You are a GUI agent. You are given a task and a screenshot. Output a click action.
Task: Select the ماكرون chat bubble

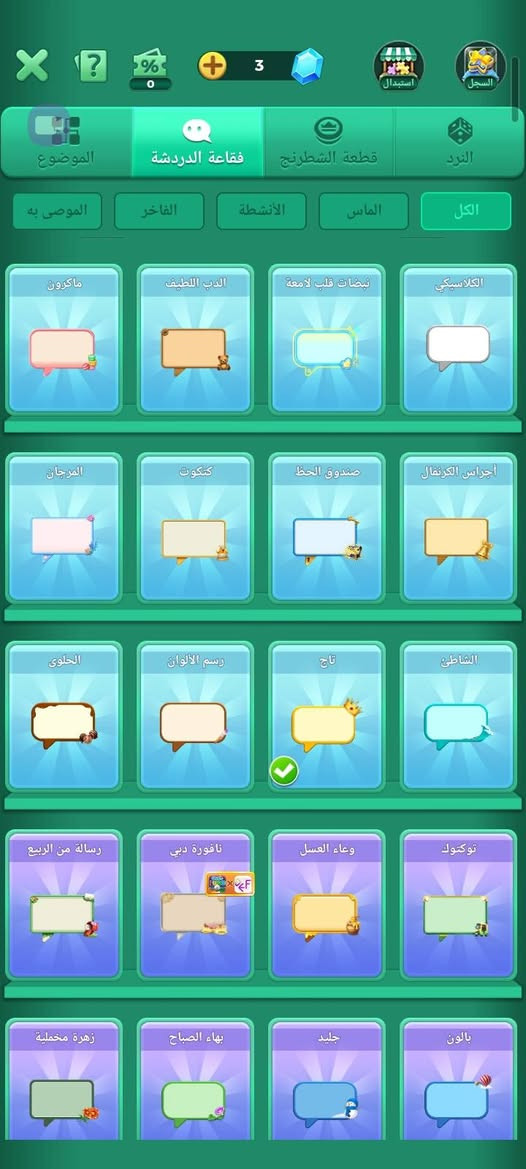(x=63, y=339)
